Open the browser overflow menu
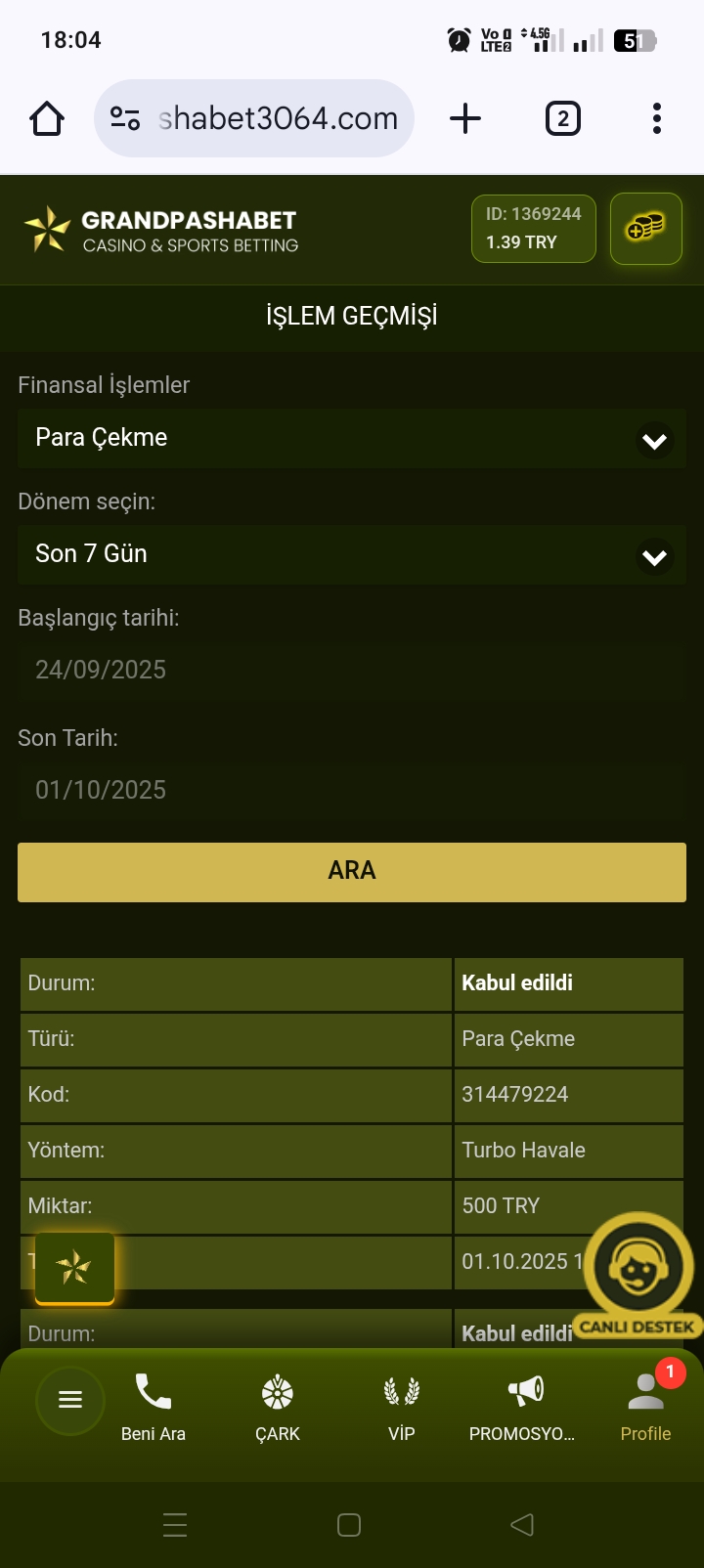 pyautogui.click(x=656, y=119)
